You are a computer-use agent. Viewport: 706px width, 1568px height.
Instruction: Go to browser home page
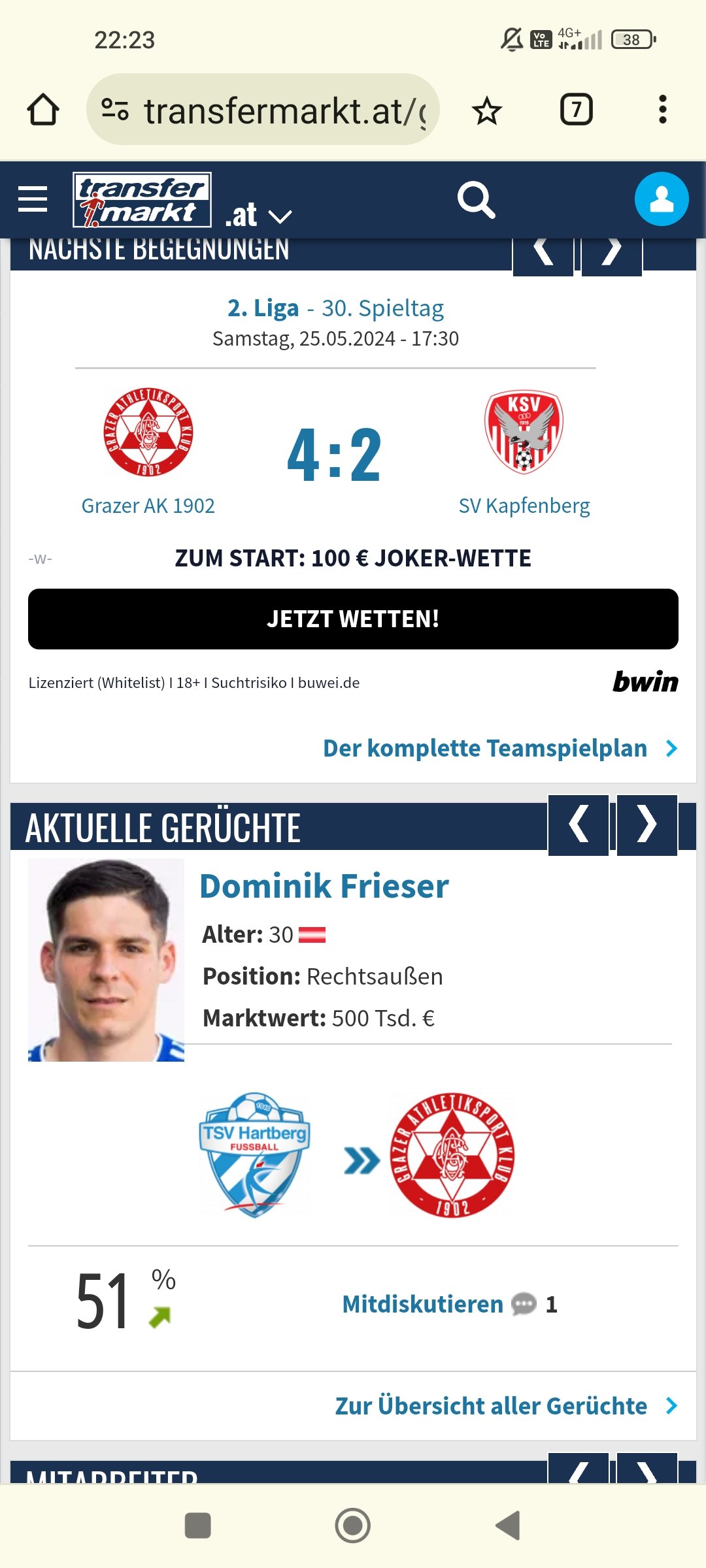(43, 109)
